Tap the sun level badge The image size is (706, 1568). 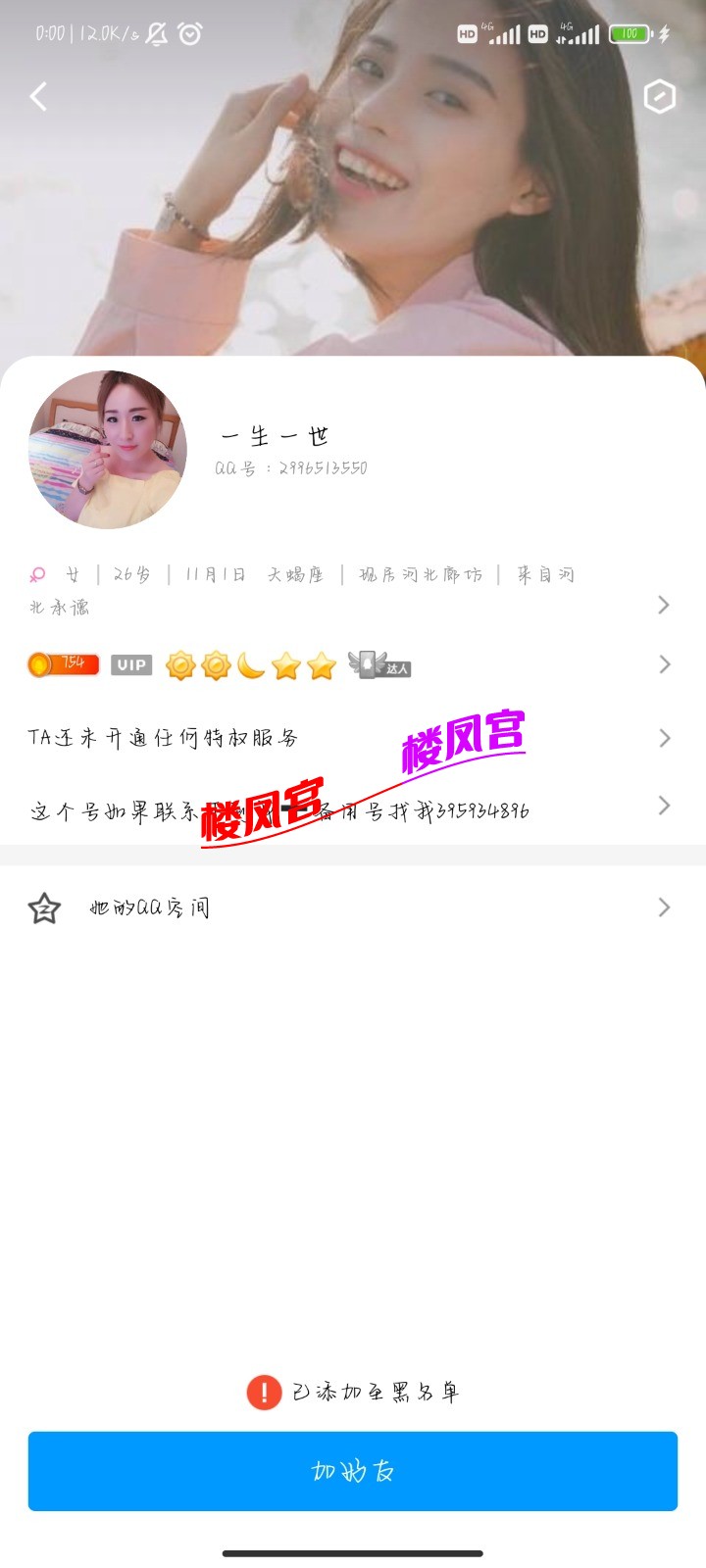coord(181,664)
